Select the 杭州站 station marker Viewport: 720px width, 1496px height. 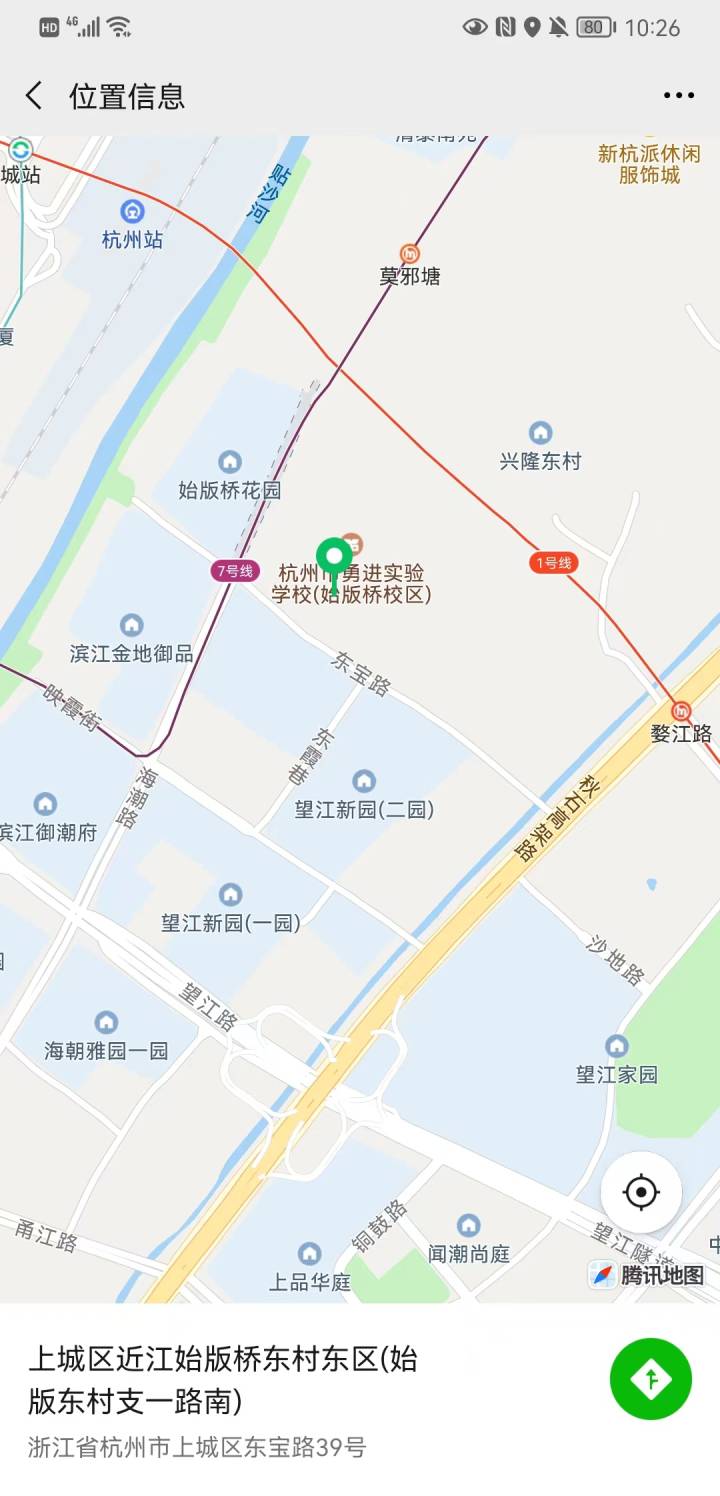(132, 212)
